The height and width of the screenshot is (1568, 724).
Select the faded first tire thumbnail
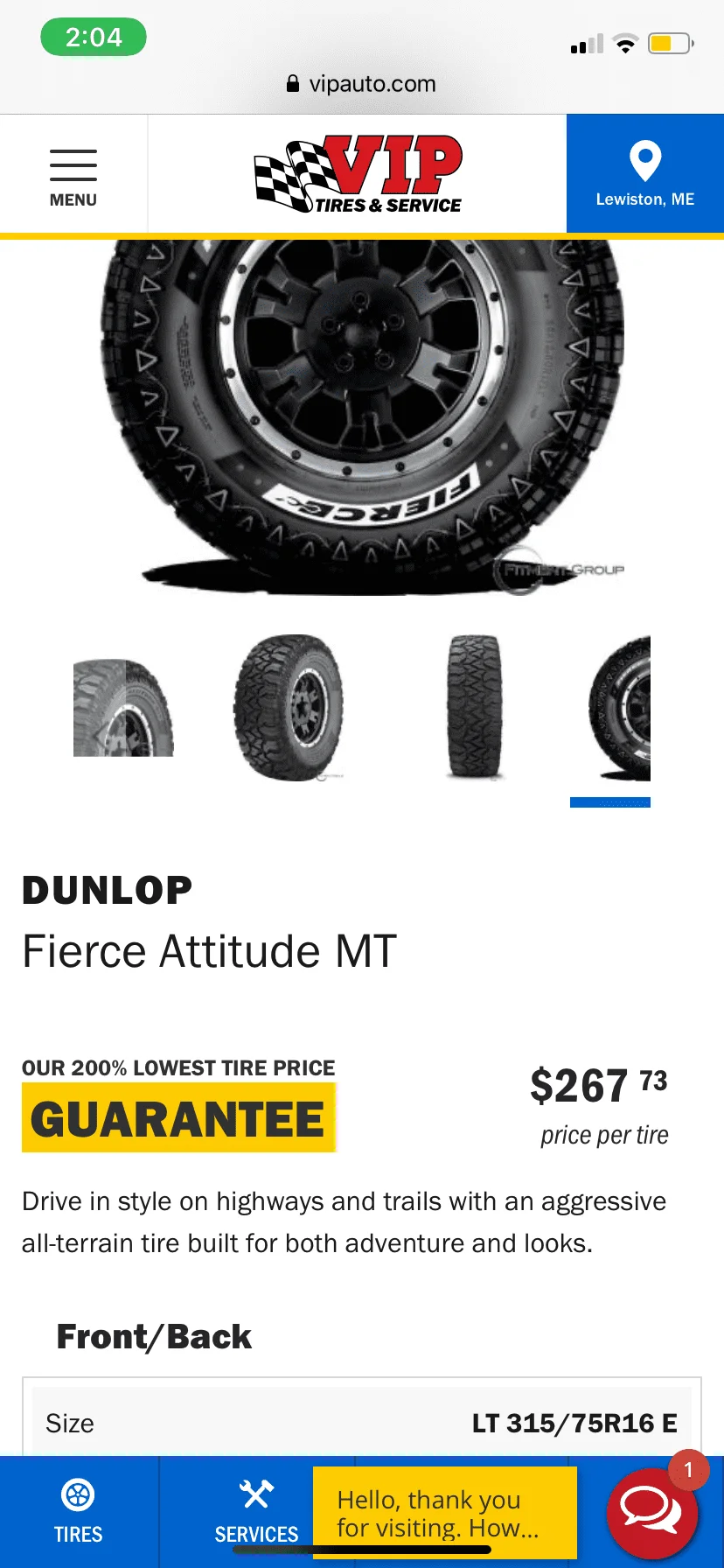click(x=123, y=708)
